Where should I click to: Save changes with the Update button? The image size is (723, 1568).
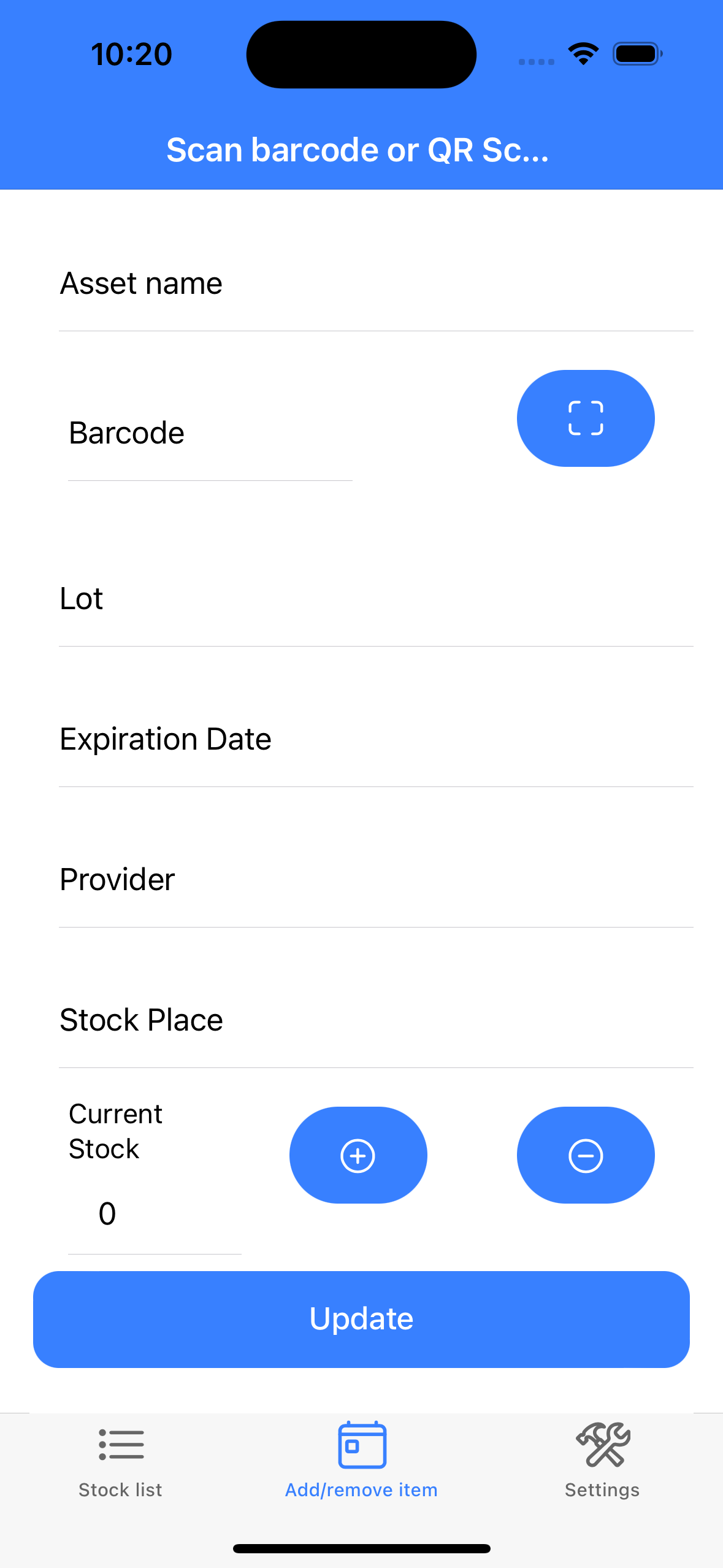(x=361, y=1319)
